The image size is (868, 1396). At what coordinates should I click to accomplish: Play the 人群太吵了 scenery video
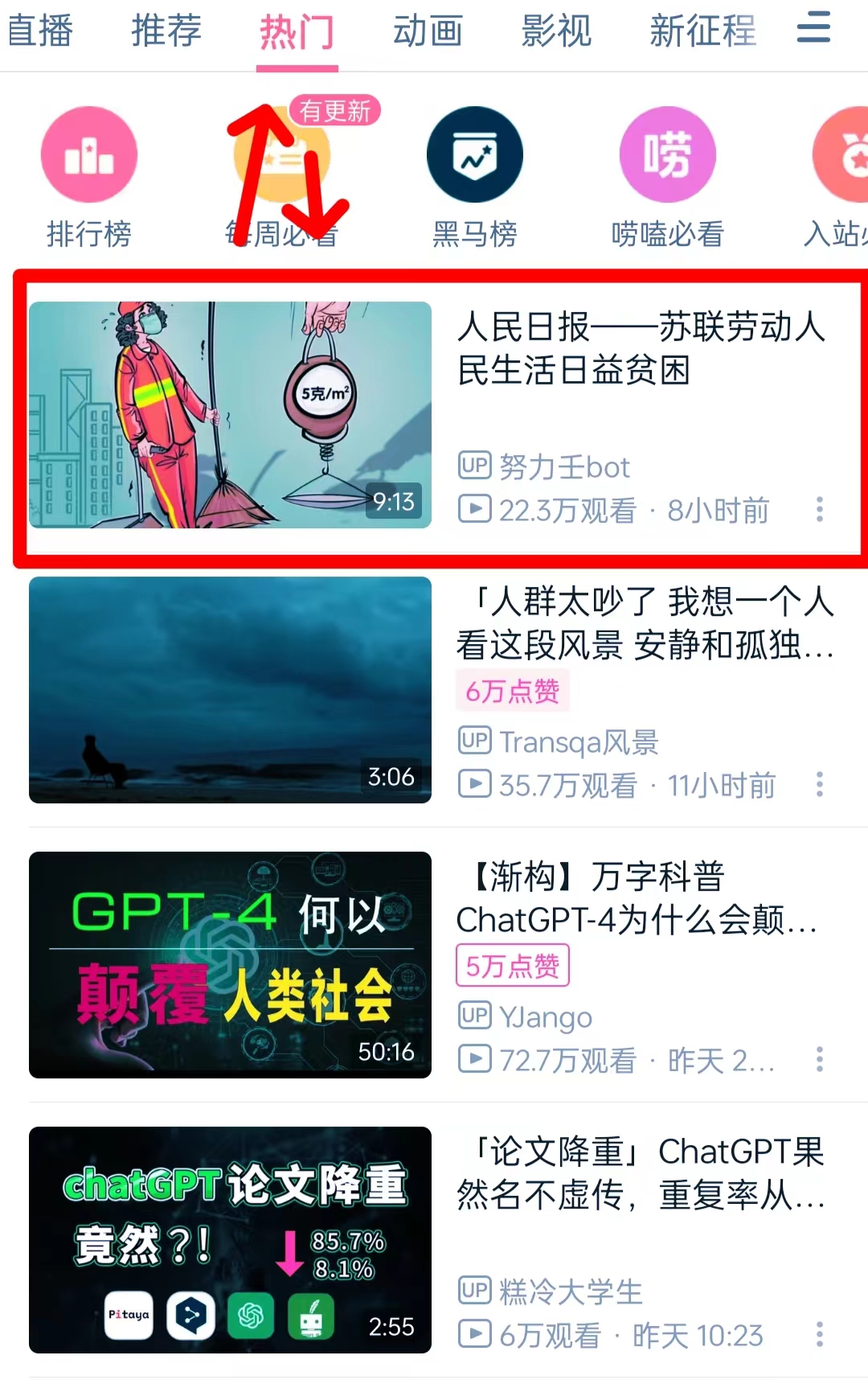click(230, 690)
